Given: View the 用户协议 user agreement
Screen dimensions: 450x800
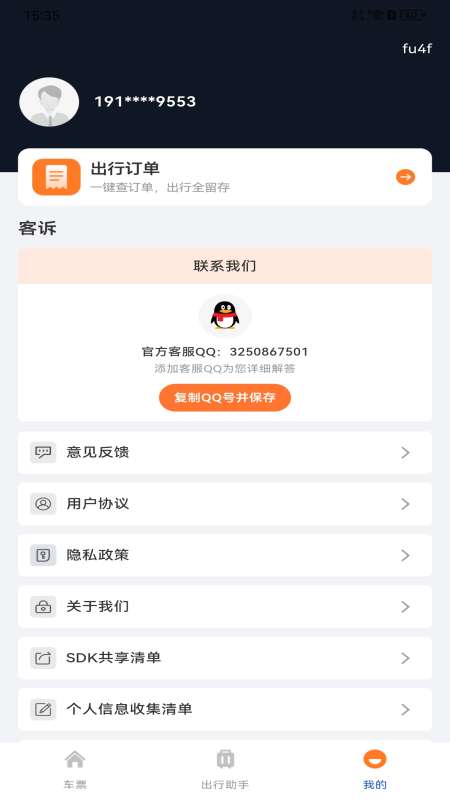Looking at the screenshot, I should click(224, 504).
